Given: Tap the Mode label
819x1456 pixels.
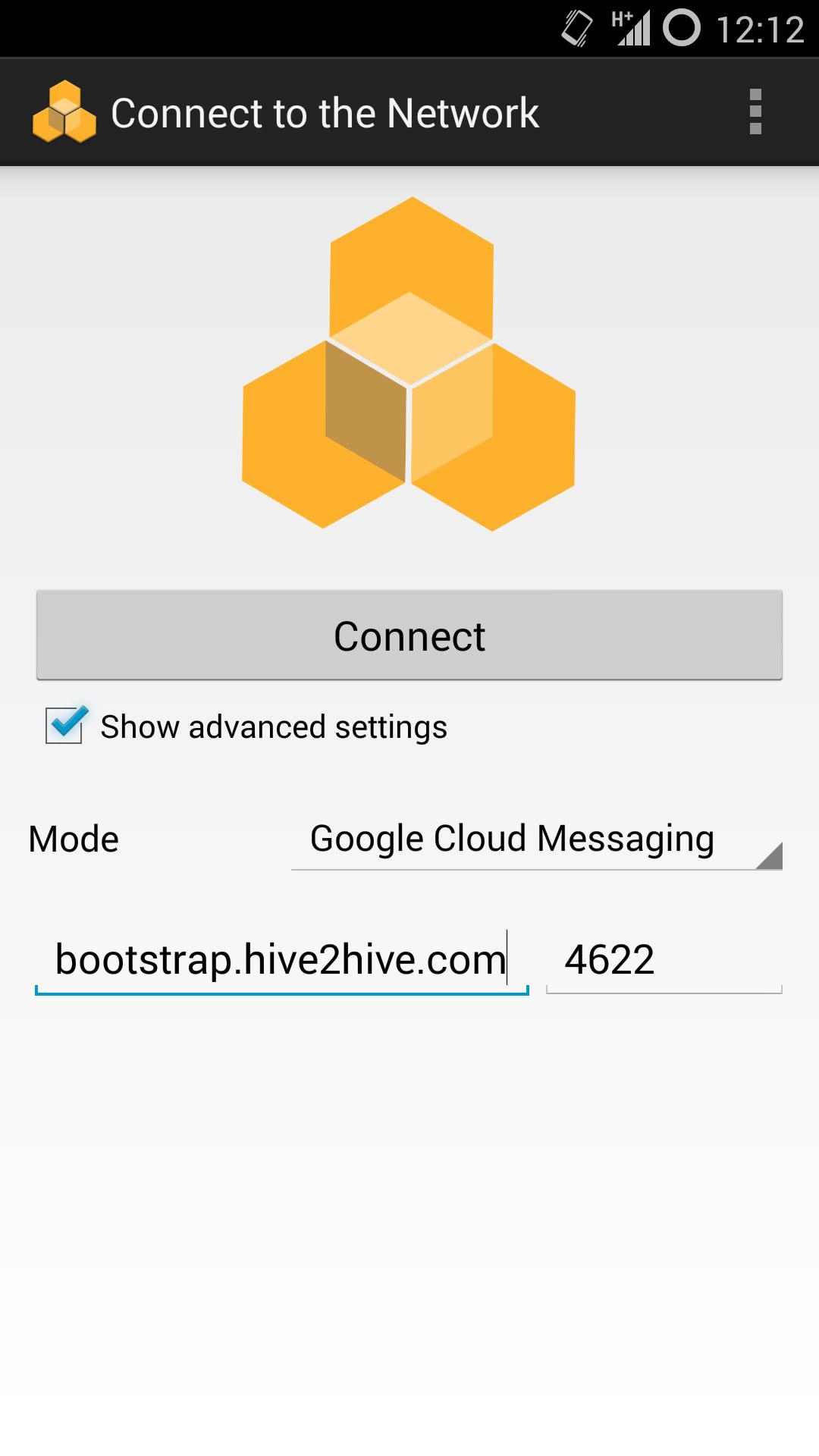Looking at the screenshot, I should coord(73,839).
